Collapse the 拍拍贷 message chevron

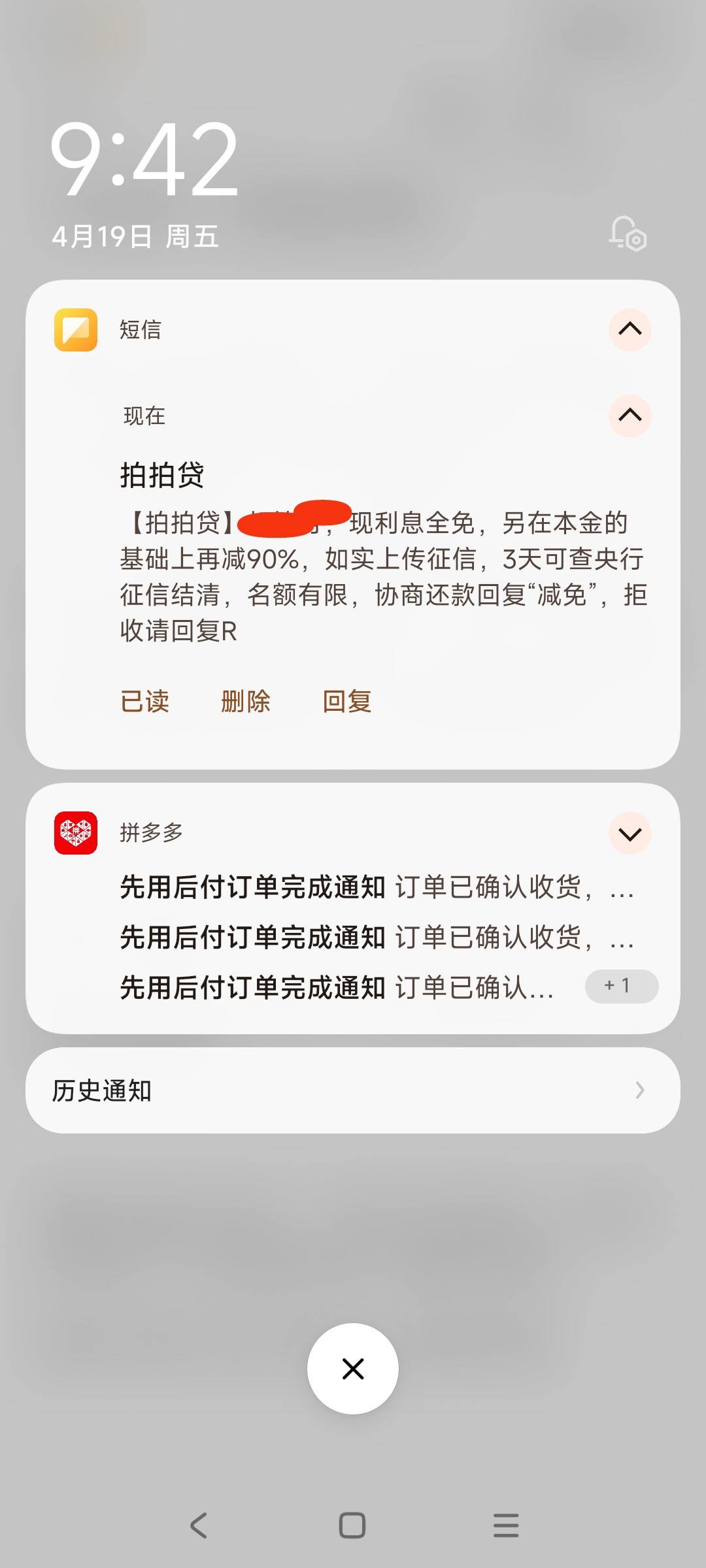tap(629, 416)
